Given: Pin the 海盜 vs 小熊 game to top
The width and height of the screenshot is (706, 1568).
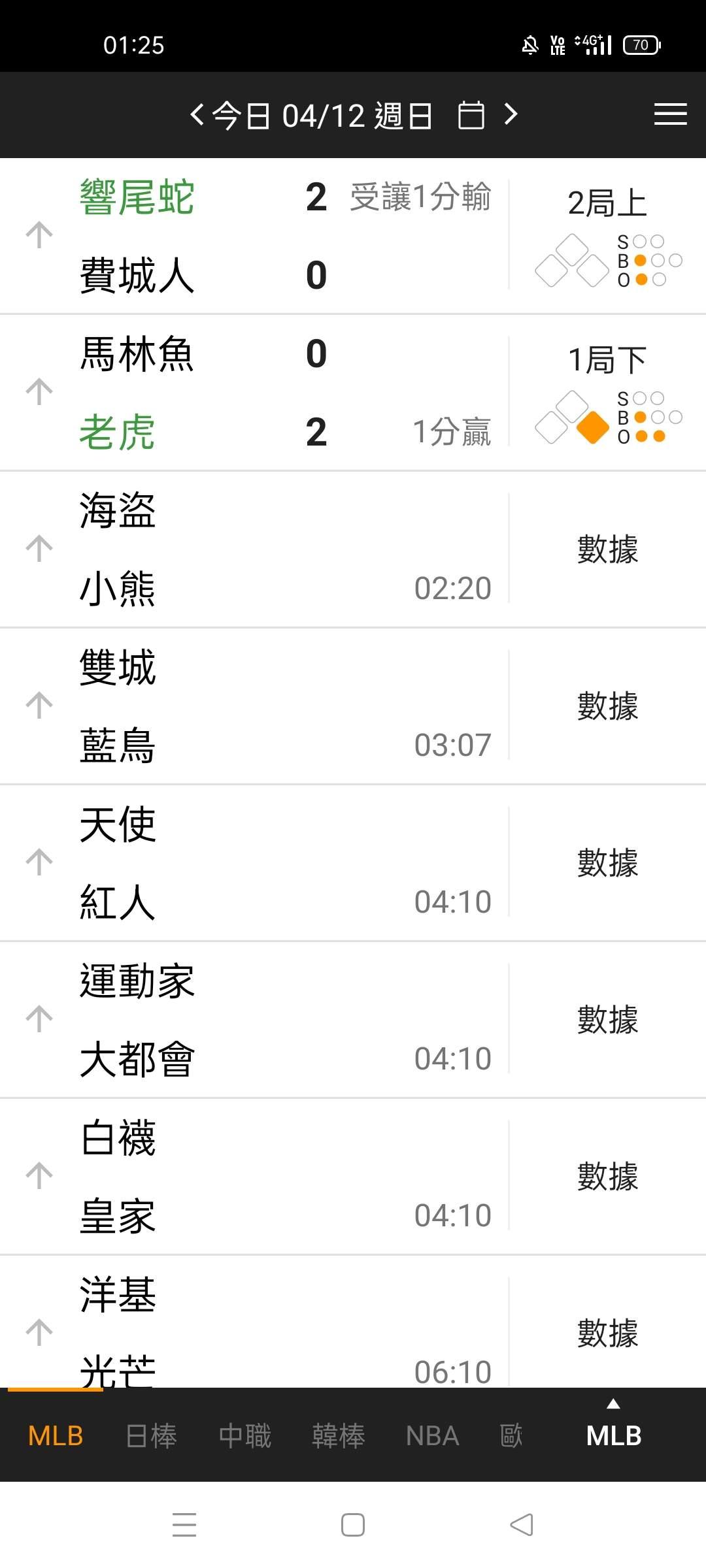Looking at the screenshot, I should tap(39, 549).
